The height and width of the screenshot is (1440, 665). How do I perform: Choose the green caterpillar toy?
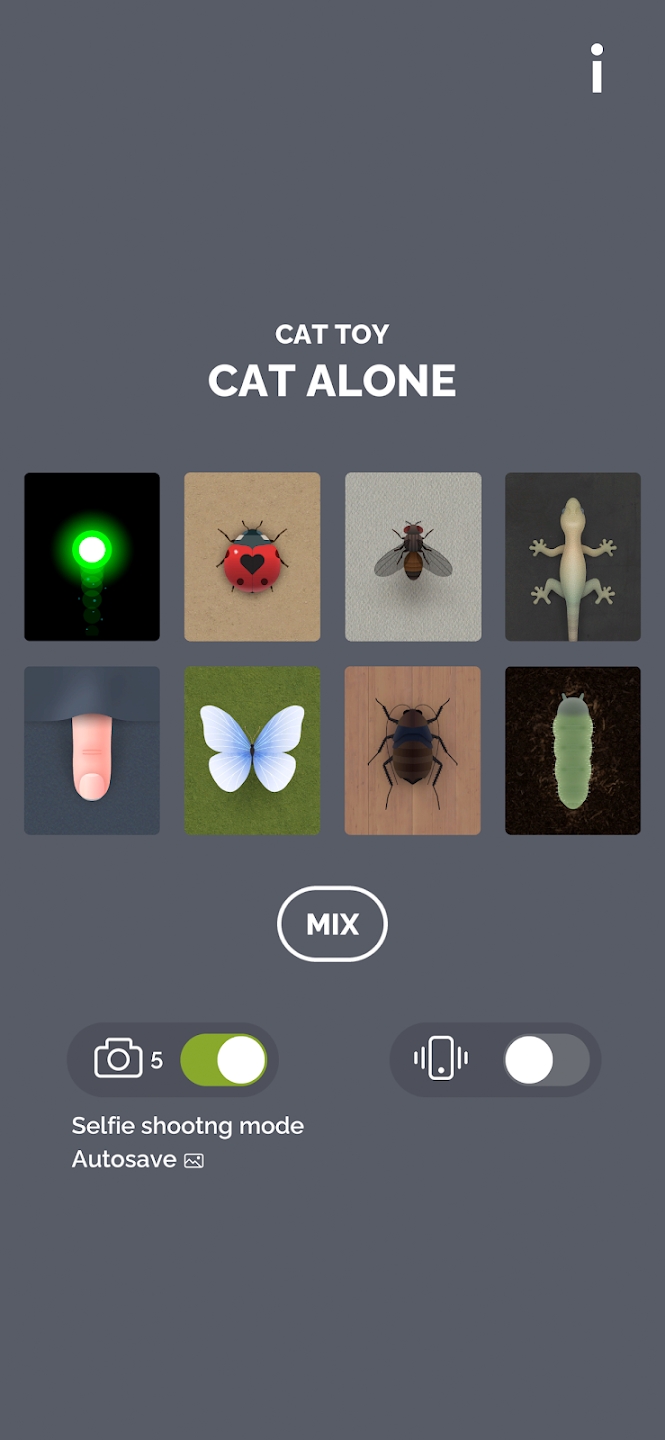[x=573, y=750]
